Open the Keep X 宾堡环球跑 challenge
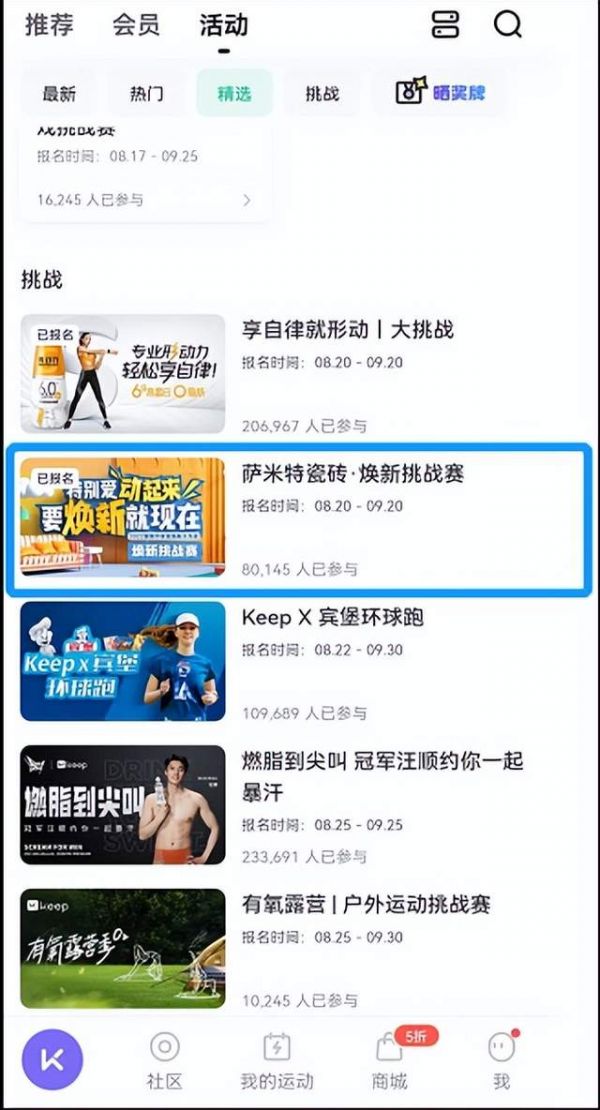 300,661
